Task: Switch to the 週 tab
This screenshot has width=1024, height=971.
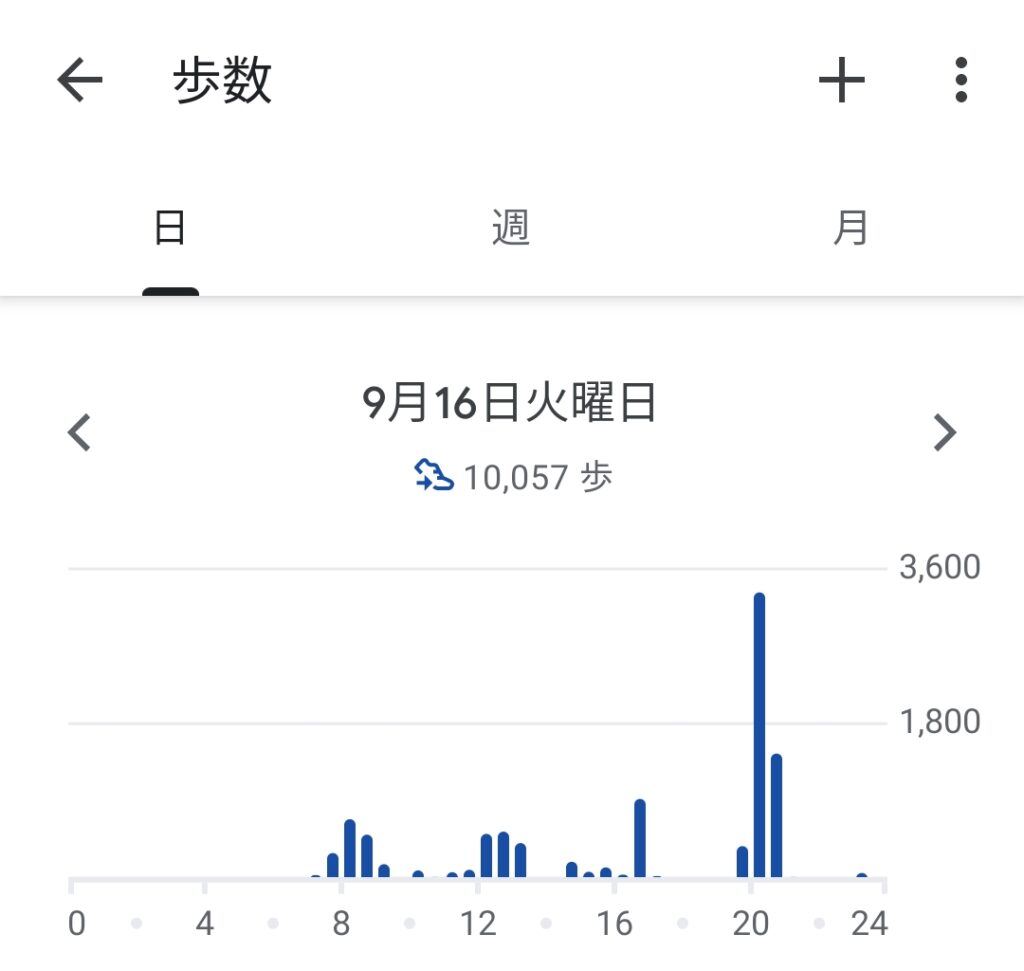Action: [x=511, y=229]
